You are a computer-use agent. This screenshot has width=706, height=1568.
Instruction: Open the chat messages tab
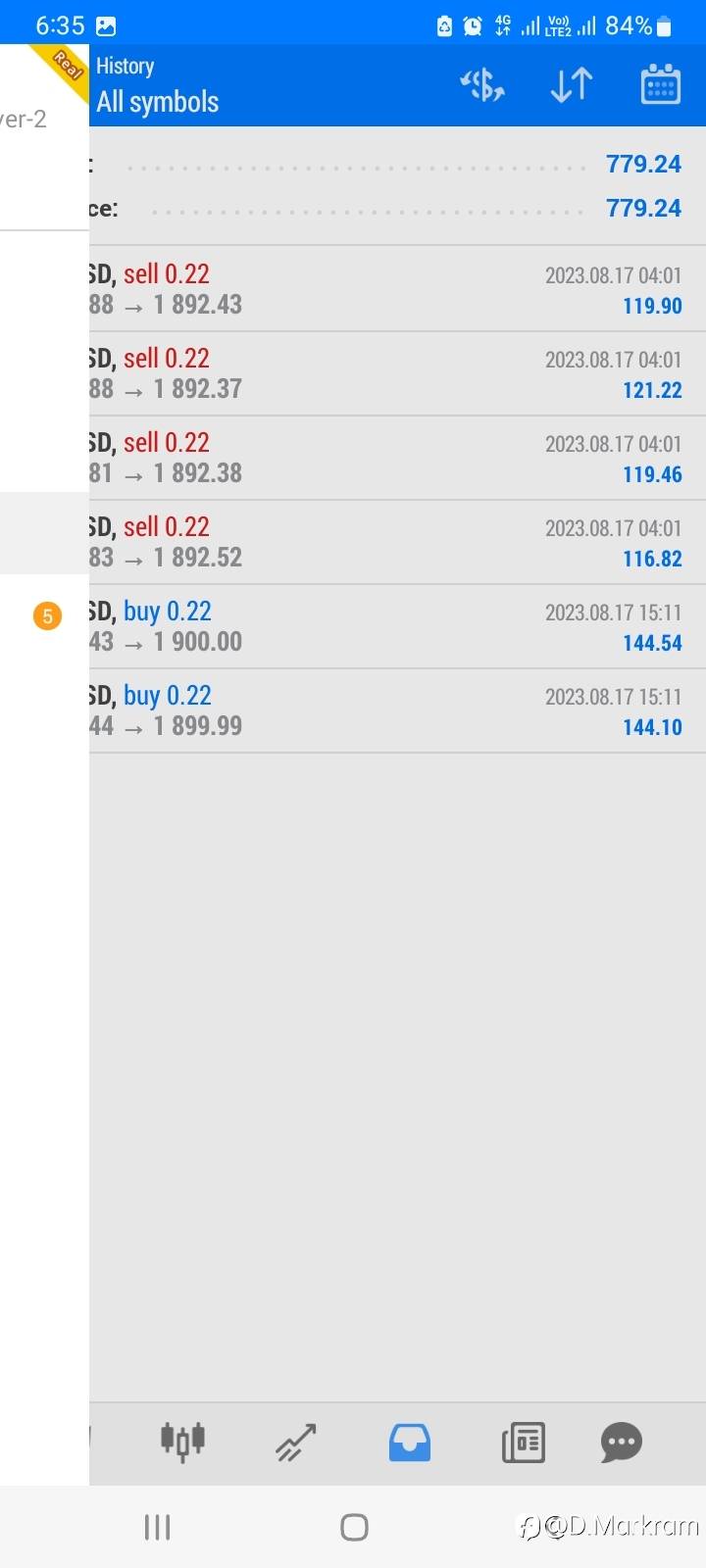[x=621, y=1443]
